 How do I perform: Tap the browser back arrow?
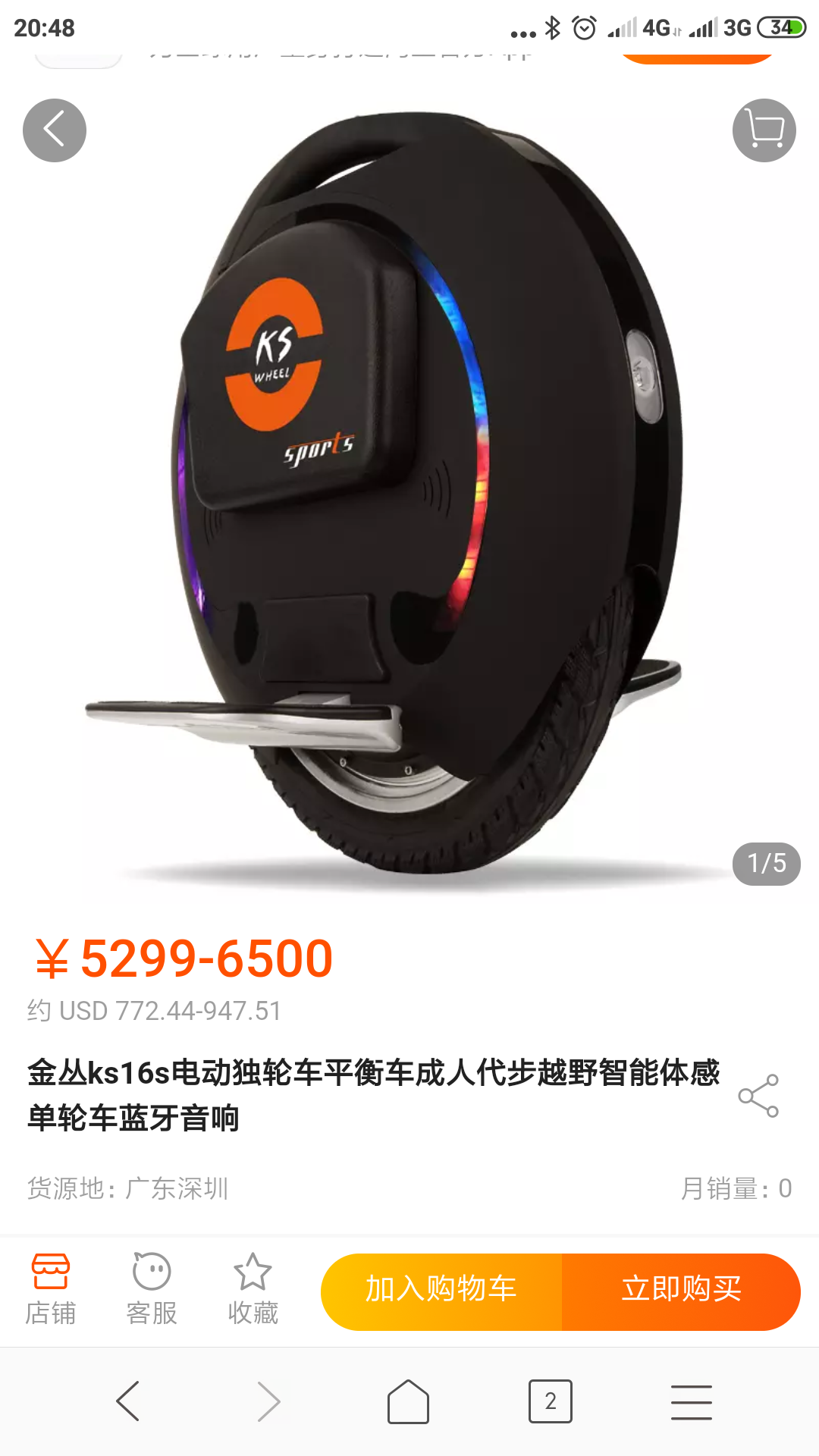pyautogui.click(x=127, y=1401)
